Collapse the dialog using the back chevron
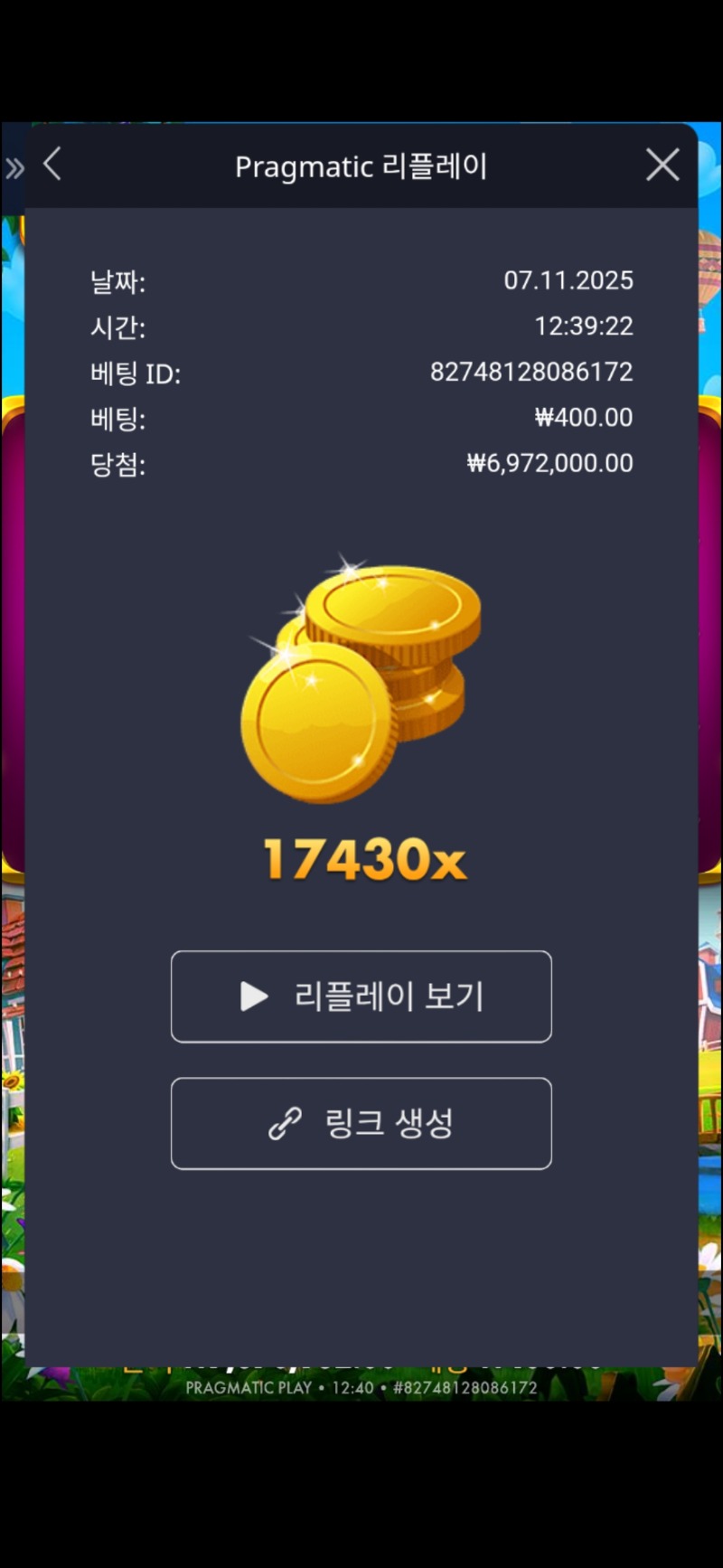 pyautogui.click(x=52, y=165)
